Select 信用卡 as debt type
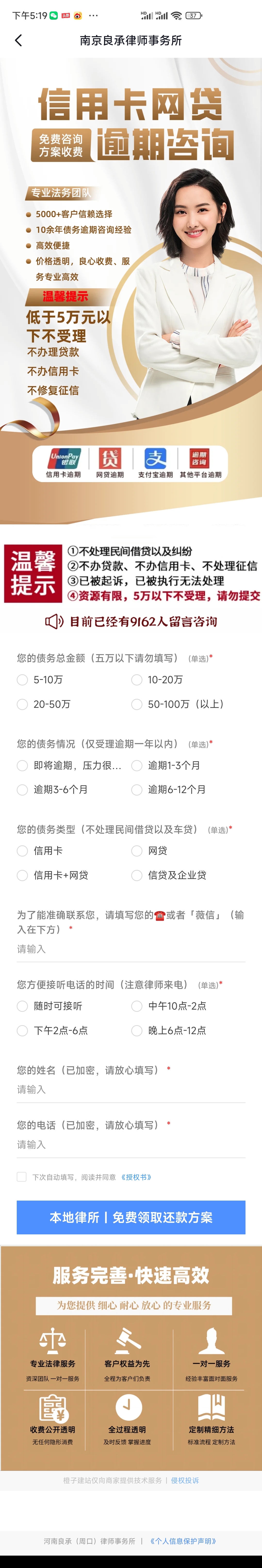The image size is (262, 1568). (23, 851)
